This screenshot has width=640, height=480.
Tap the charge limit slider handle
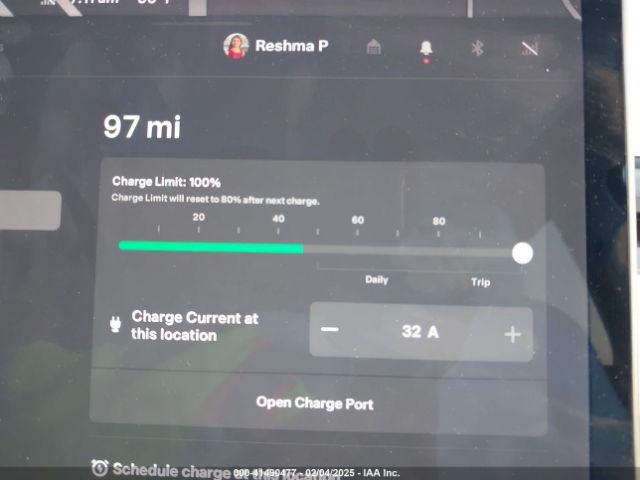point(522,253)
